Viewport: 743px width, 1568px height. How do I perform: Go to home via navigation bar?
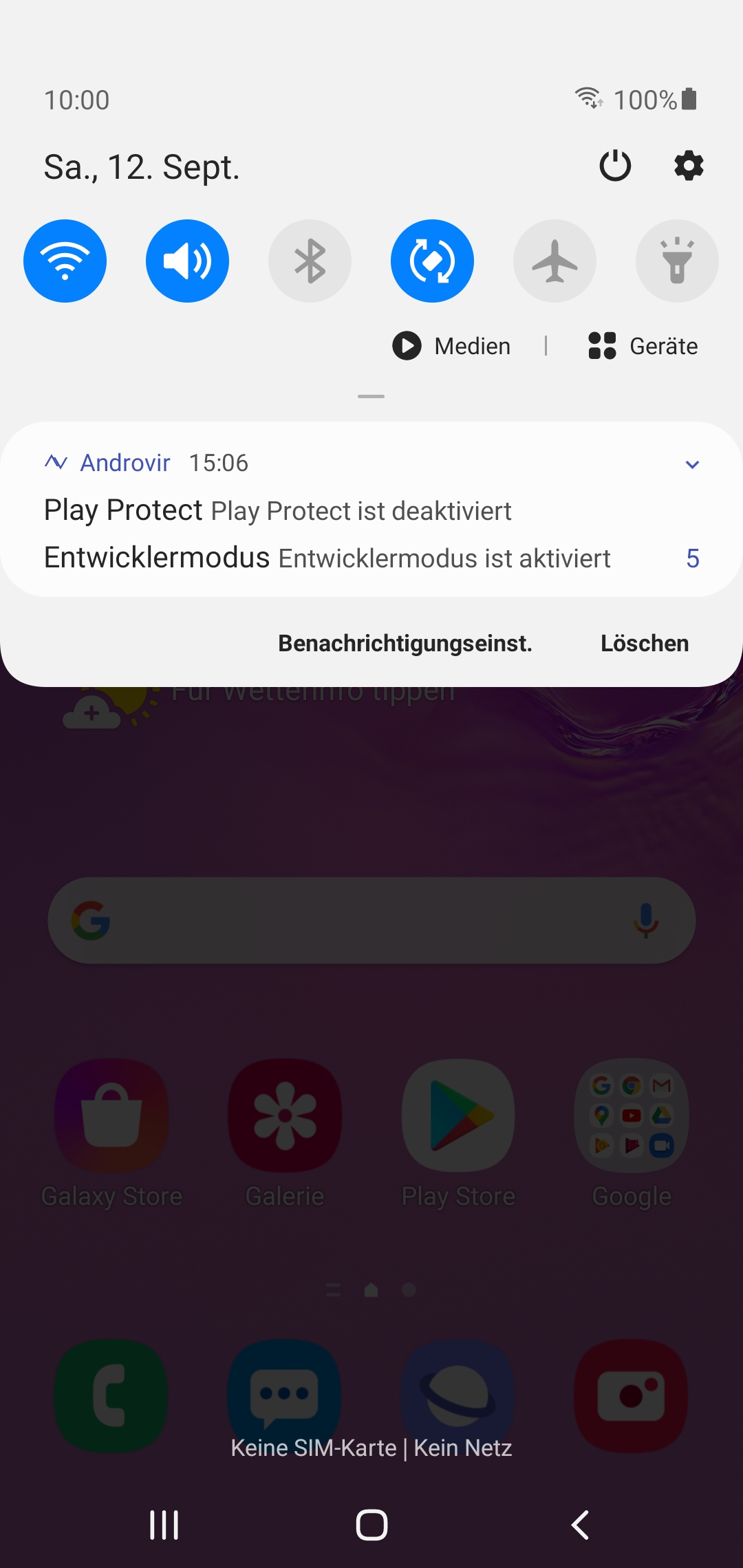coord(371,1525)
